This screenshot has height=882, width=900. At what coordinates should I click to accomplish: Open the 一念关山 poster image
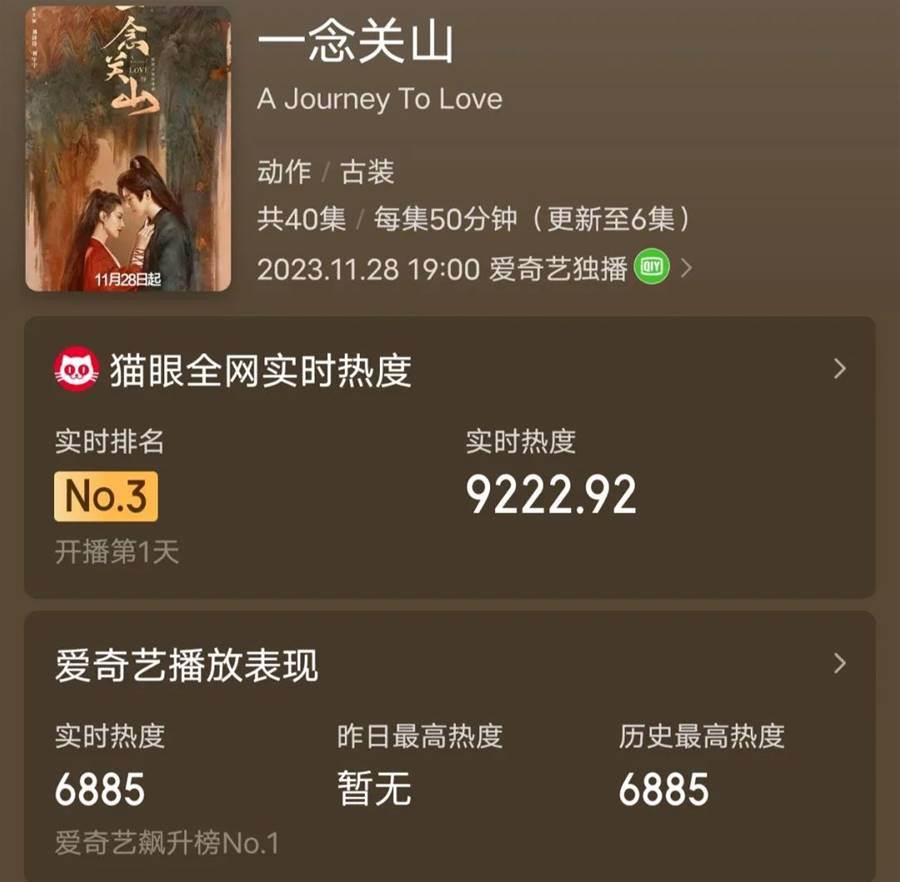click(128, 150)
